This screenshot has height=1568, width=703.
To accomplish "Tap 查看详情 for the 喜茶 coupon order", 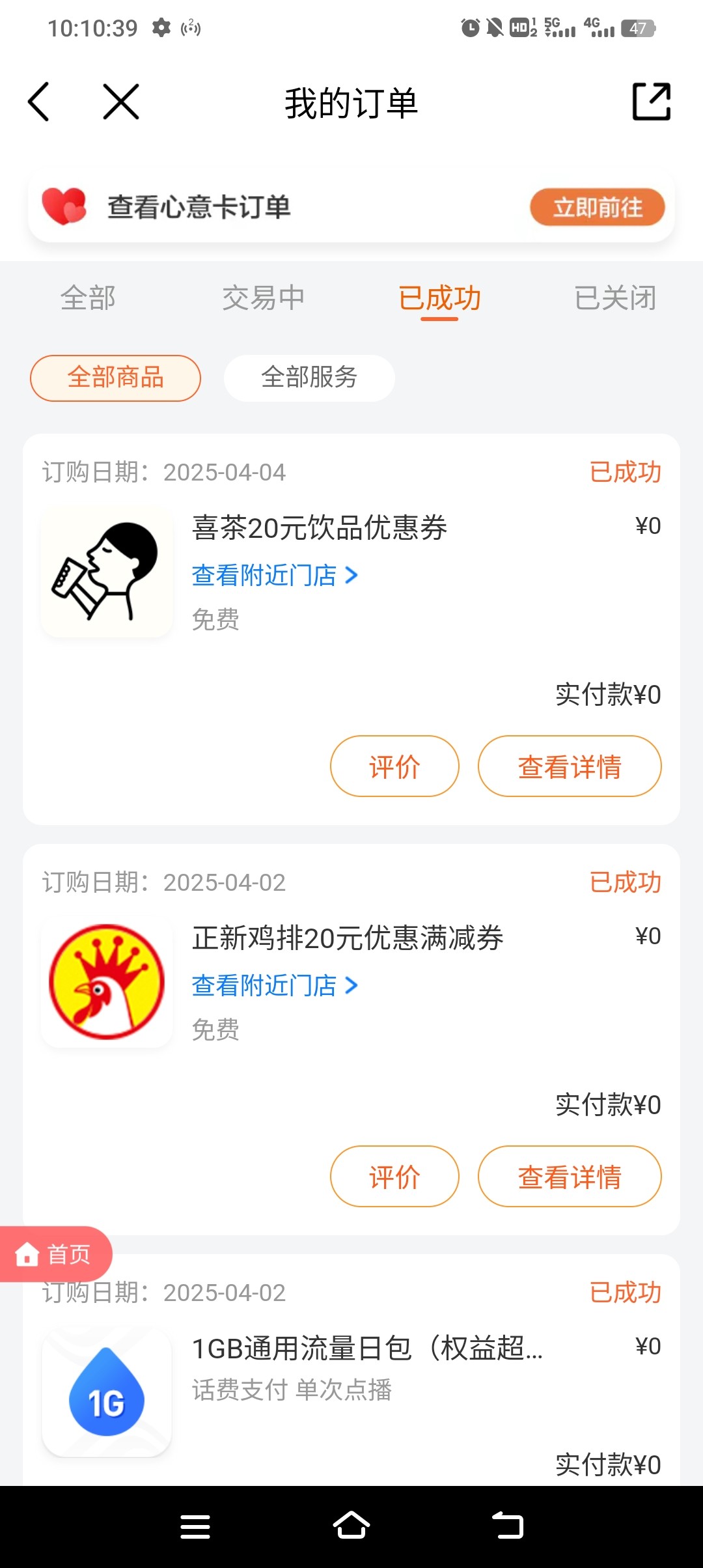I will (x=570, y=766).
